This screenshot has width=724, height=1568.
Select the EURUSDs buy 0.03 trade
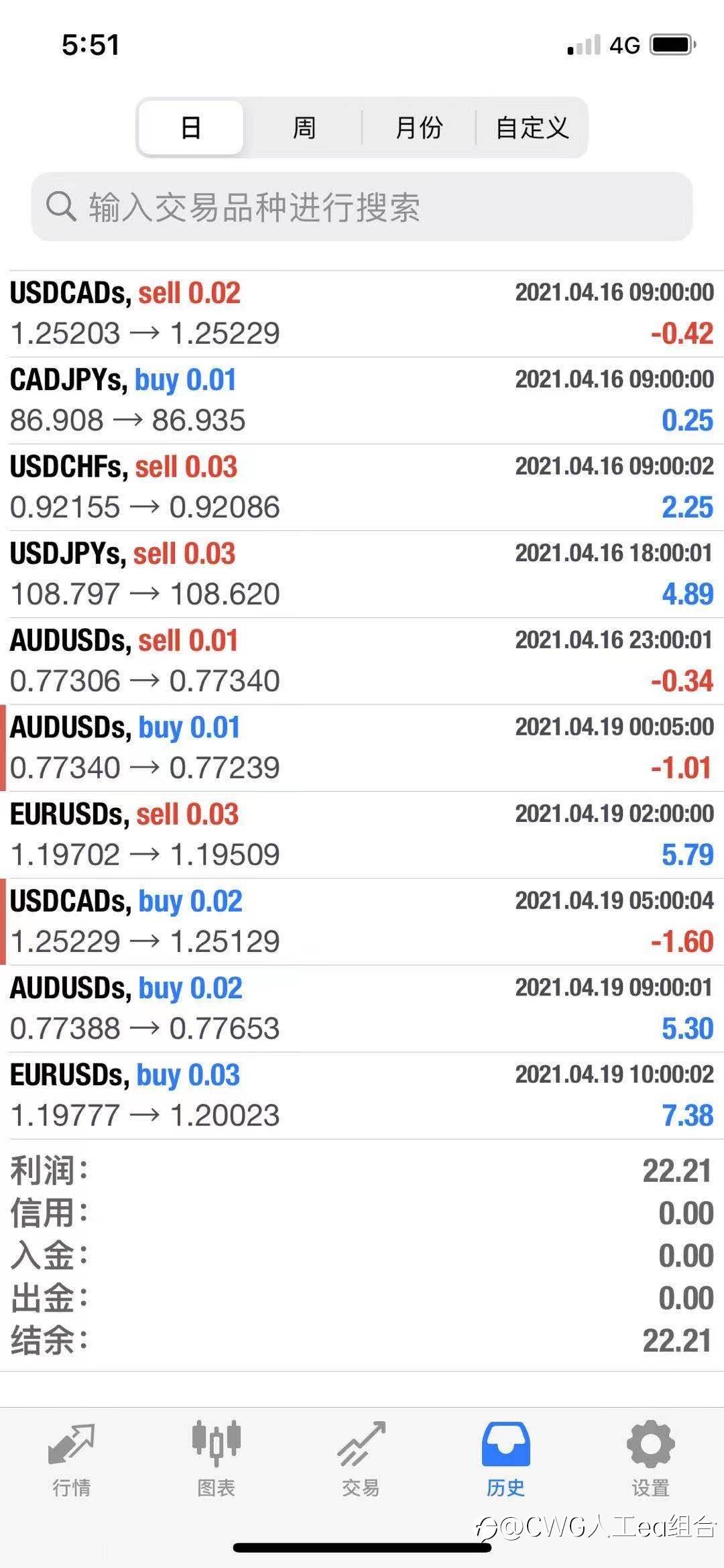coord(362,1095)
